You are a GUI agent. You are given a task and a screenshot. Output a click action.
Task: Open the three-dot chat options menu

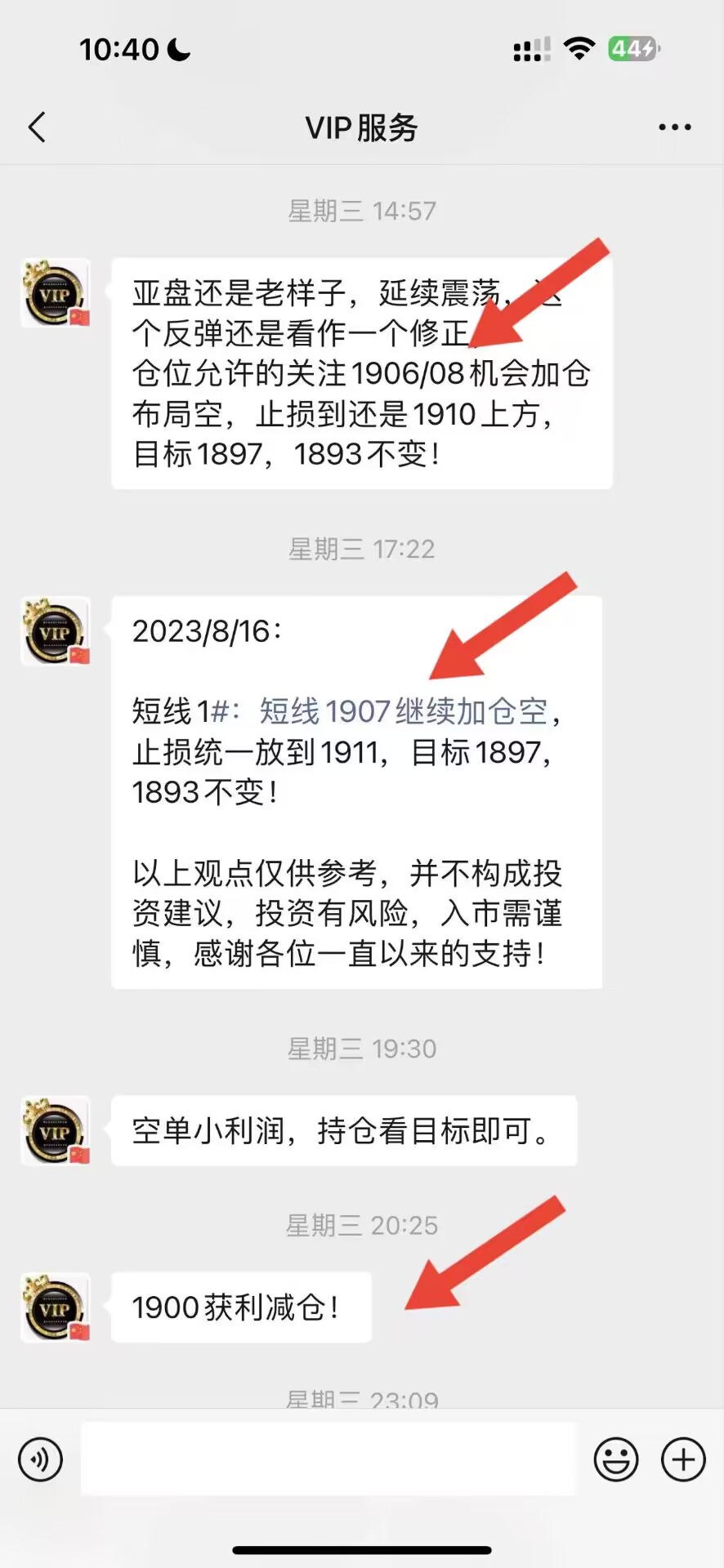point(675,127)
